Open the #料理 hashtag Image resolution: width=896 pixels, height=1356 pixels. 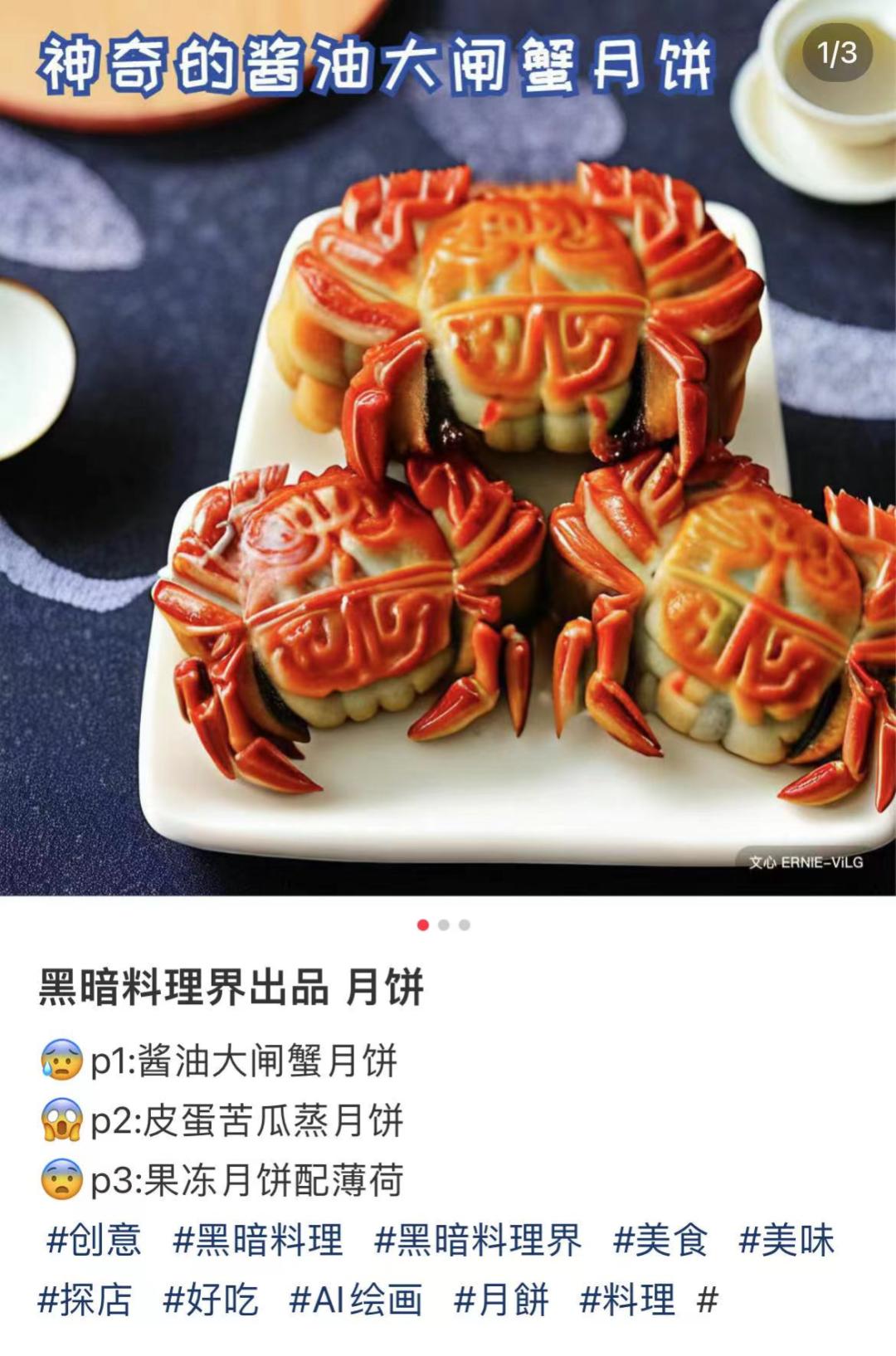[x=627, y=1300]
